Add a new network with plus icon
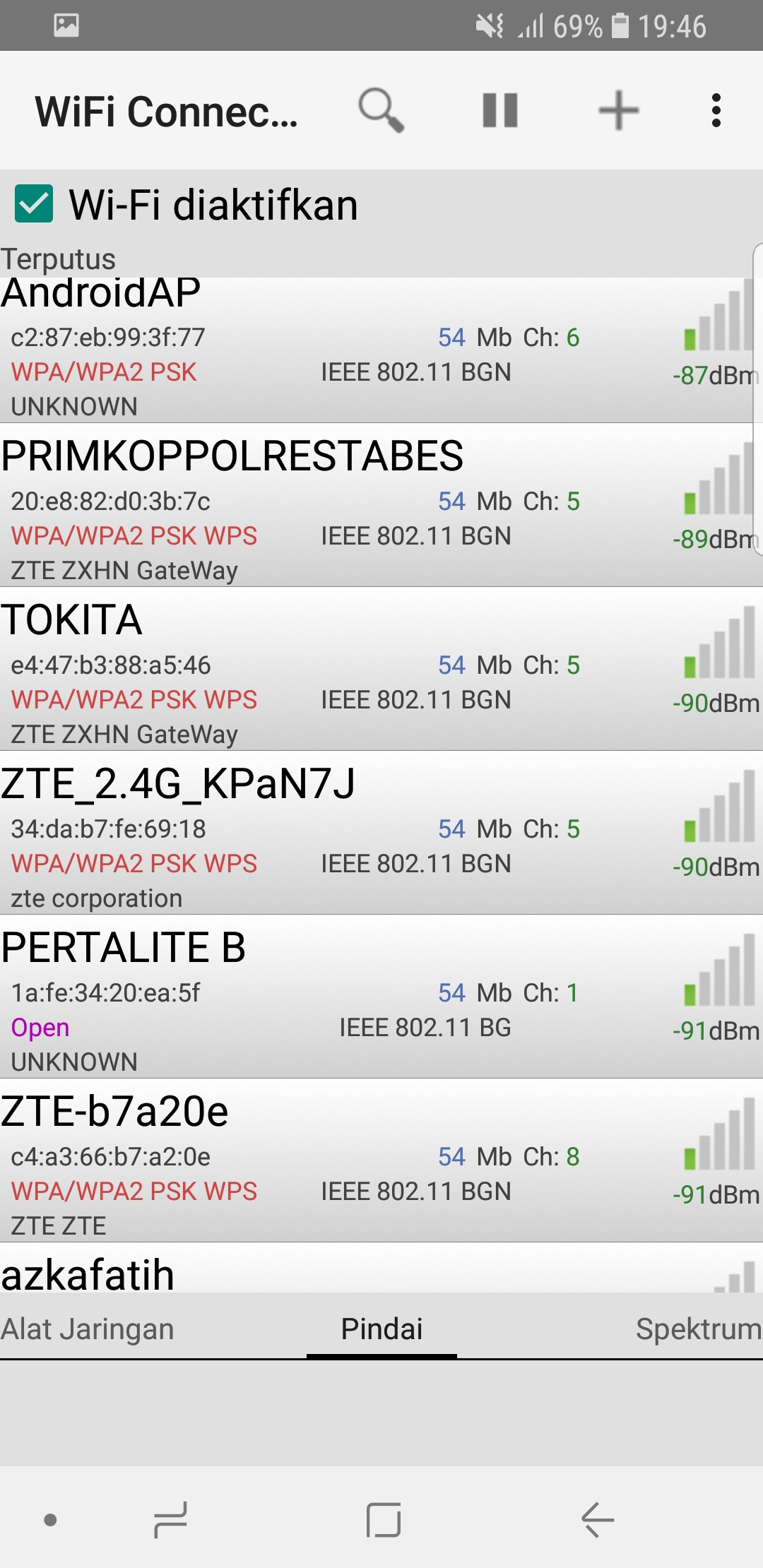The image size is (763, 1568). point(619,110)
